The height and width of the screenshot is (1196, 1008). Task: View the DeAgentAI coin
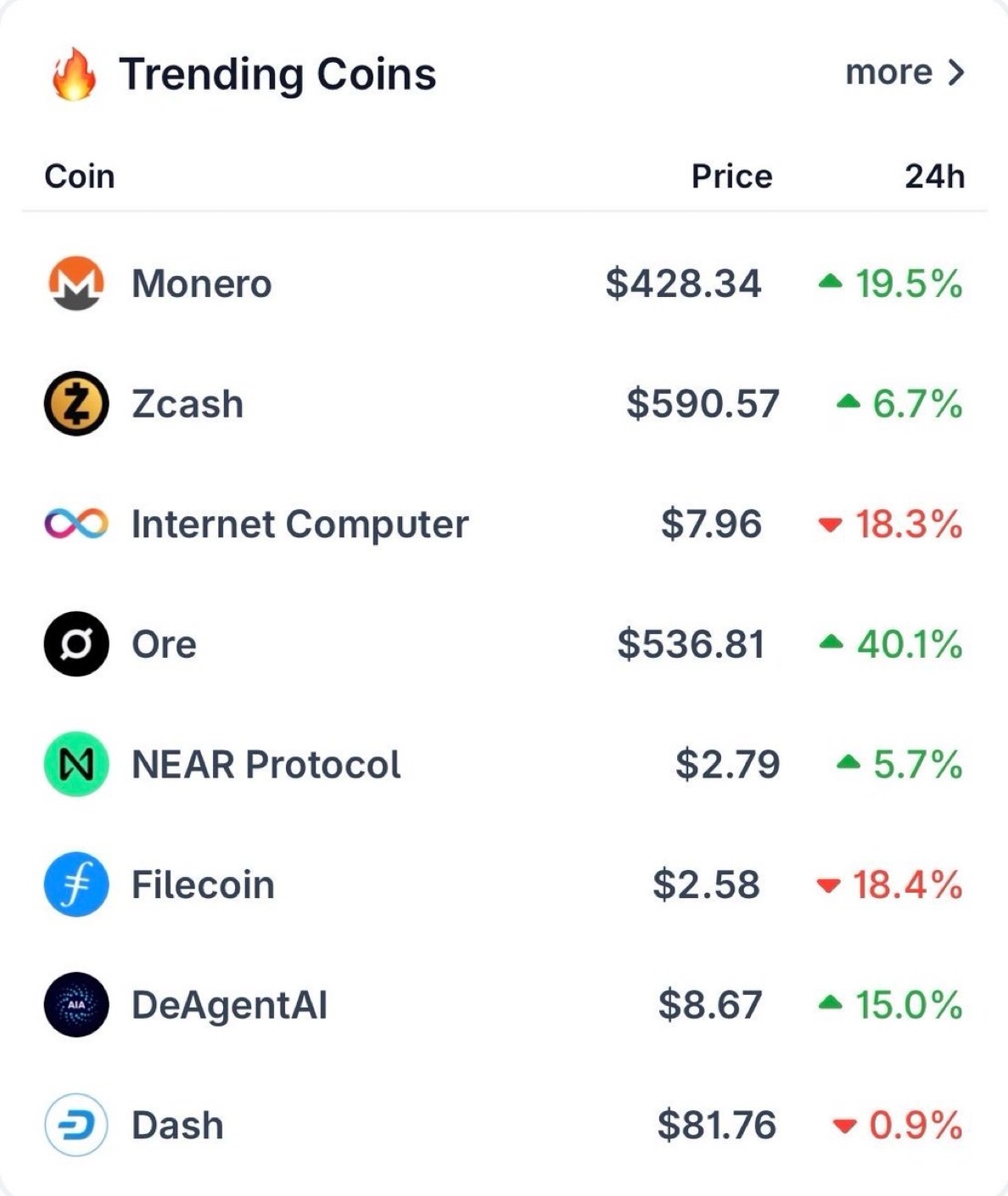pyautogui.click(x=229, y=1006)
